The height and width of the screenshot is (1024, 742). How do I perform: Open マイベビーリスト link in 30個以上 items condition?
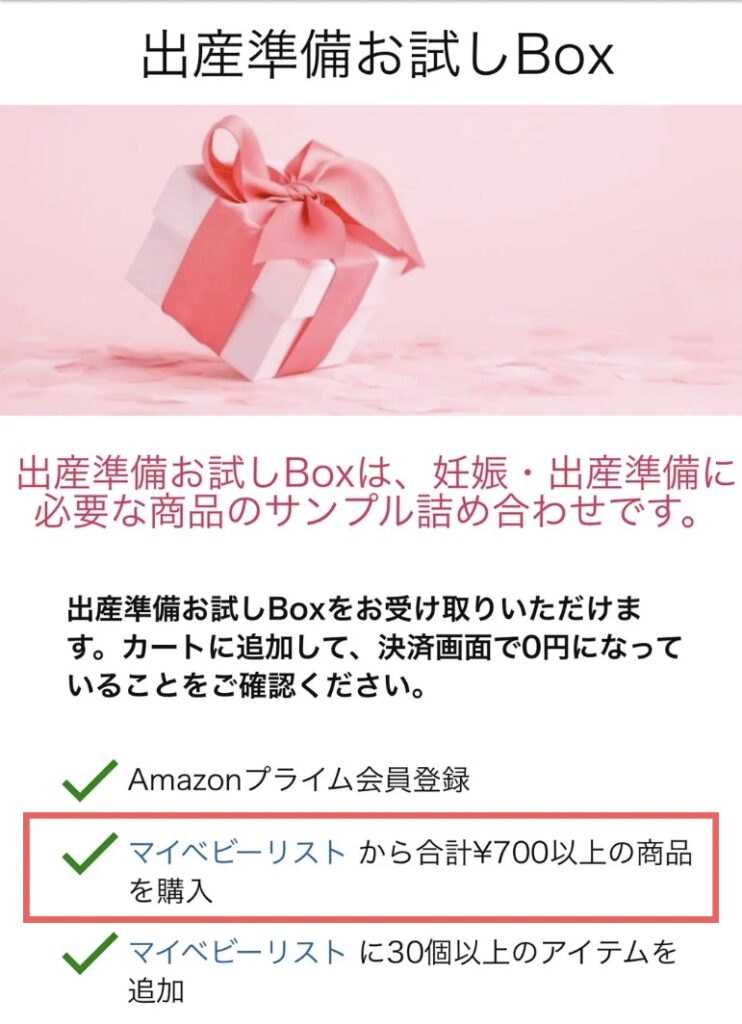click(x=238, y=952)
